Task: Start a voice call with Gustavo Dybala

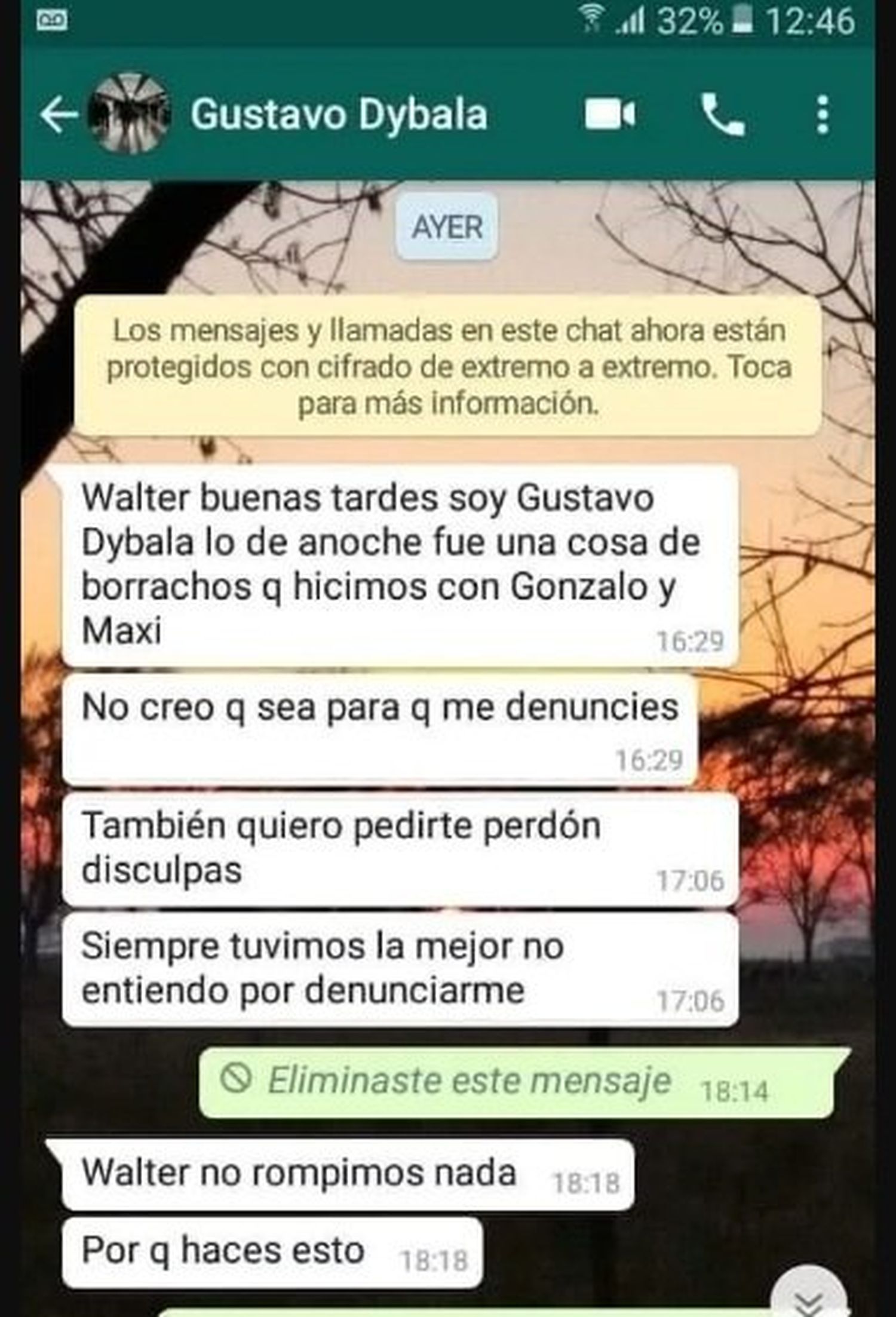Action: [x=723, y=115]
